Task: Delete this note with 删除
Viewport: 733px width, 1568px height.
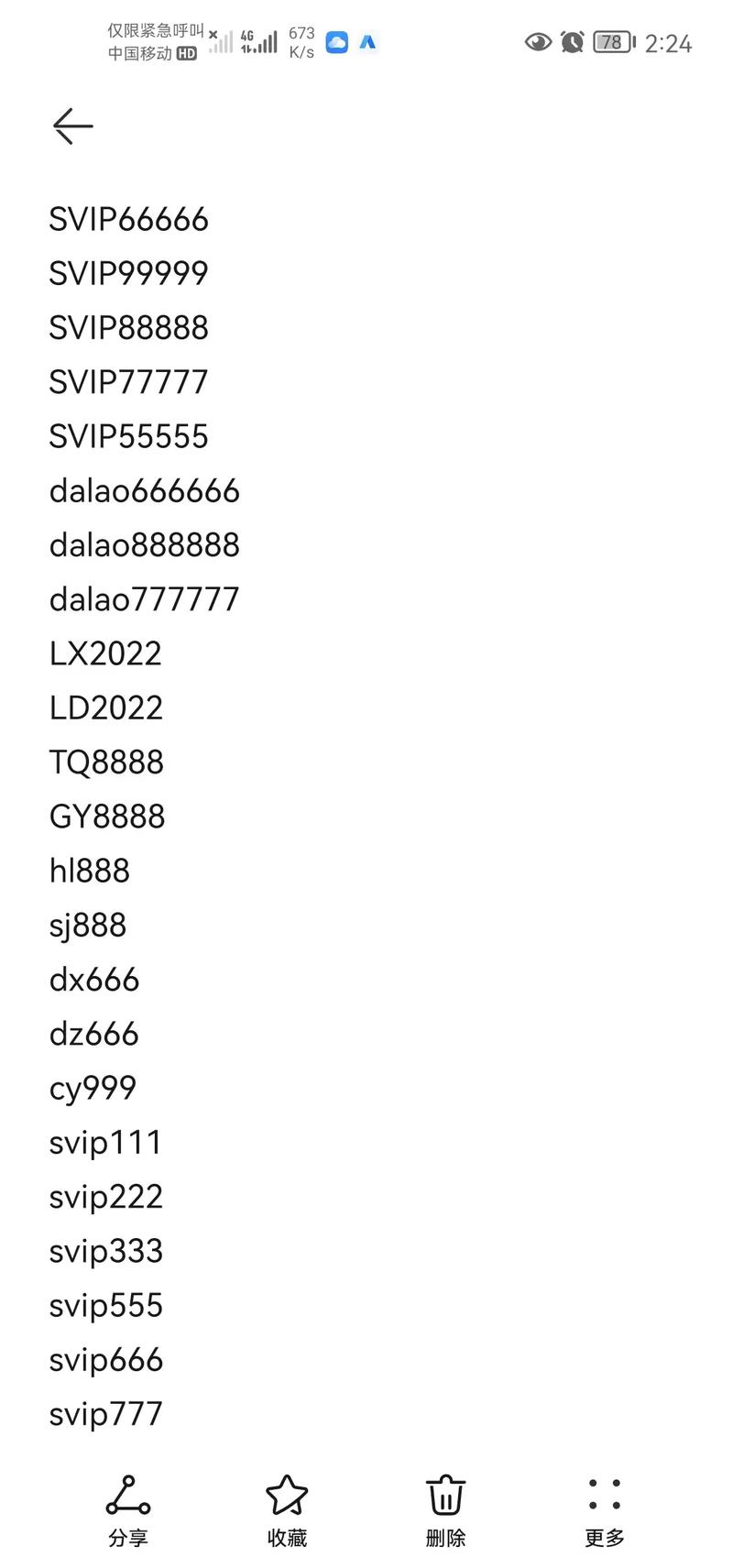Action: [446, 1512]
